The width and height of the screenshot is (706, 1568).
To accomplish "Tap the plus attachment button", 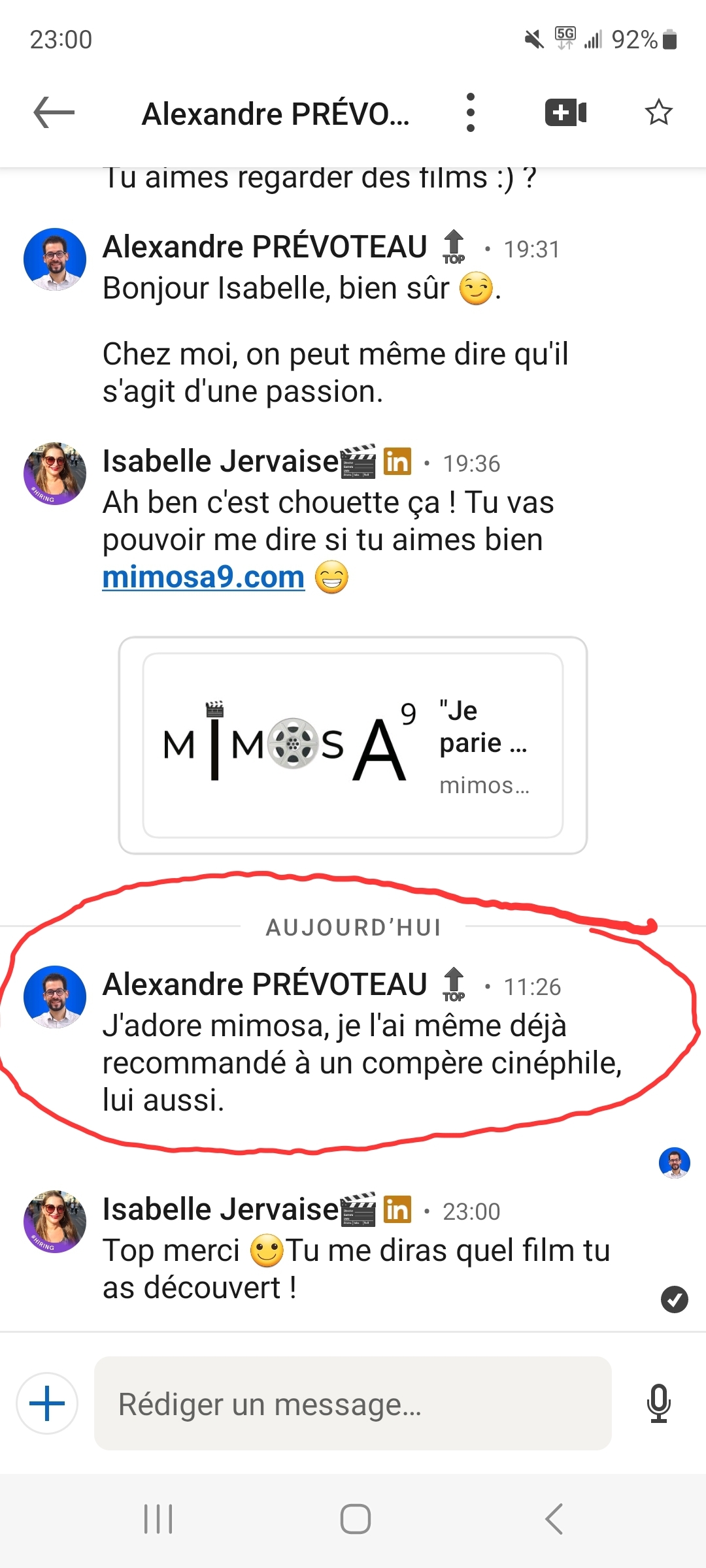I will [x=47, y=1403].
